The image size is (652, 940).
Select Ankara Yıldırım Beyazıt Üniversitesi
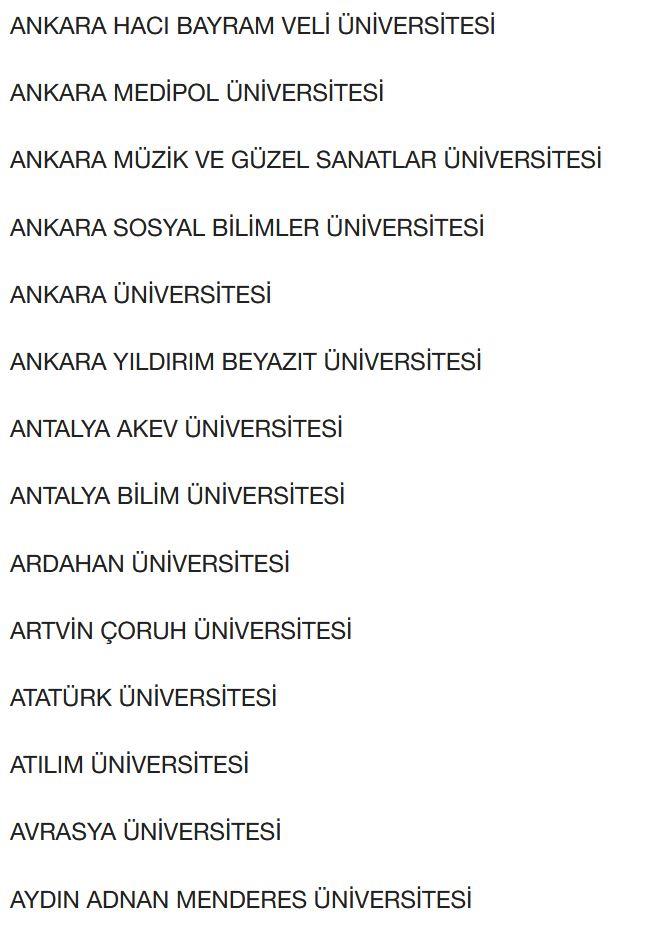(x=245, y=362)
